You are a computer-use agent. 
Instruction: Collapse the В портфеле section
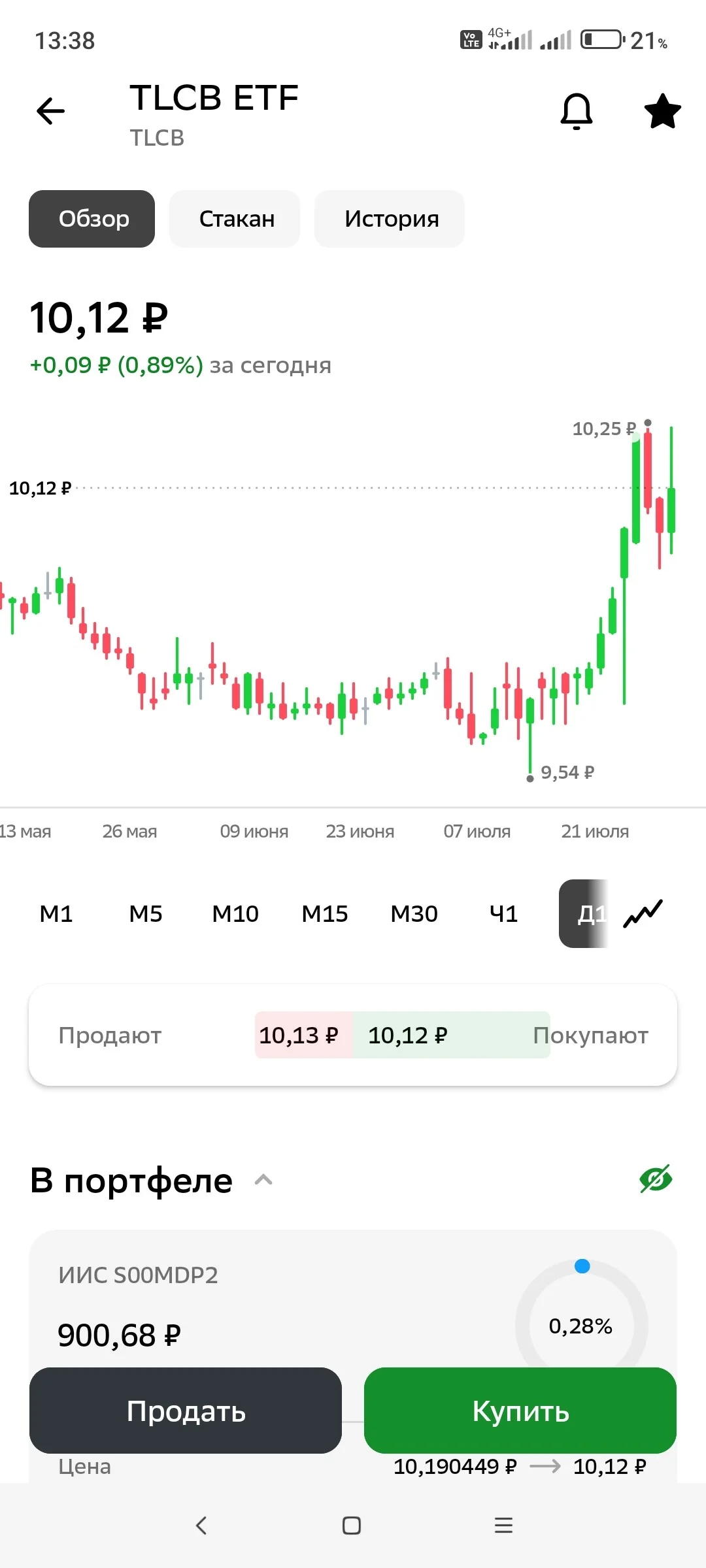click(x=263, y=1180)
